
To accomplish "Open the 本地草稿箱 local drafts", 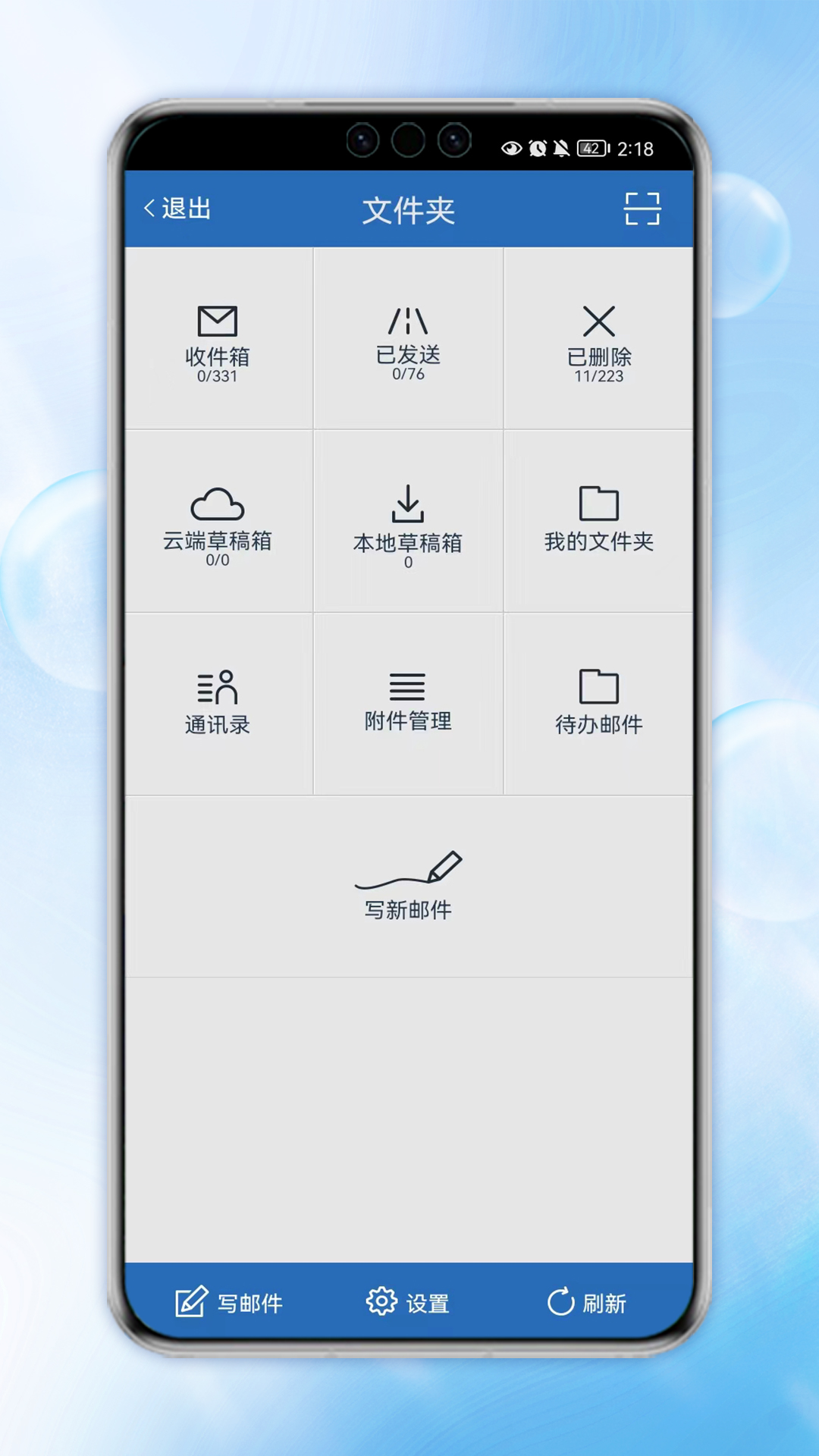I will click(408, 523).
